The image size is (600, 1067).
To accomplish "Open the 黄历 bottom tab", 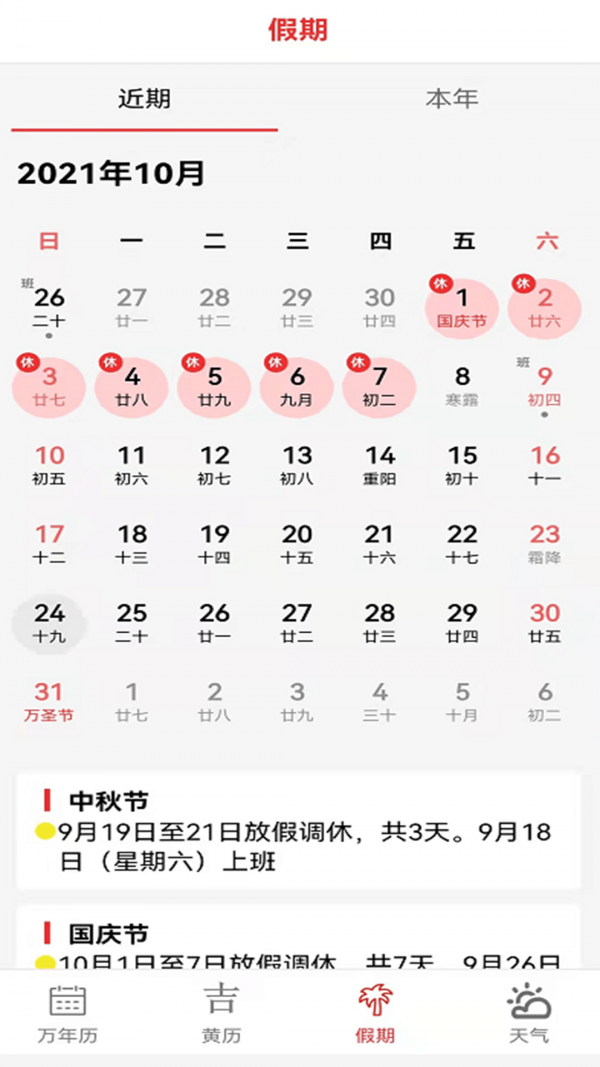I will point(221,1013).
